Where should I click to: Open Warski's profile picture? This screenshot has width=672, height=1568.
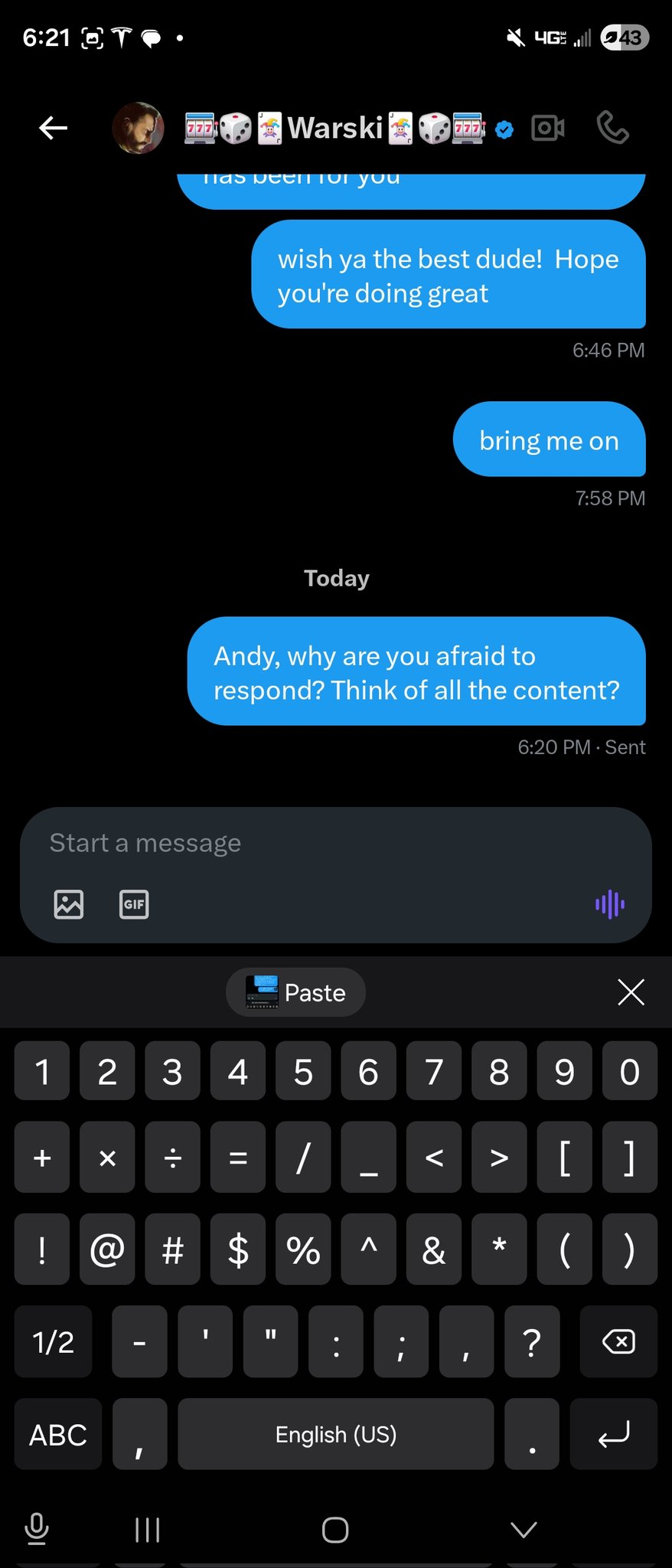138,128
